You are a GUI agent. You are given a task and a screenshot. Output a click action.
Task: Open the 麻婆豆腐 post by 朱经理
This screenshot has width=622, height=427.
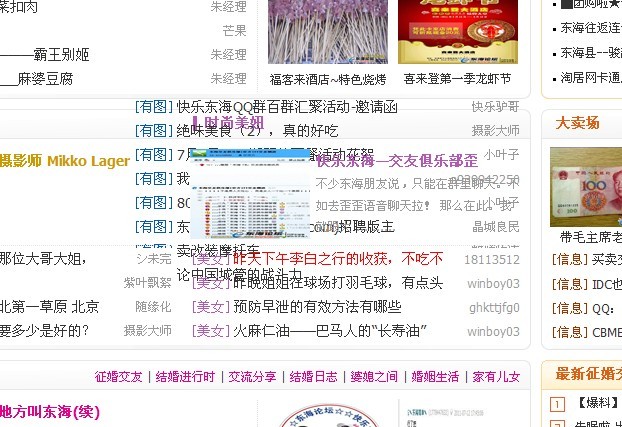coord(38,79)
